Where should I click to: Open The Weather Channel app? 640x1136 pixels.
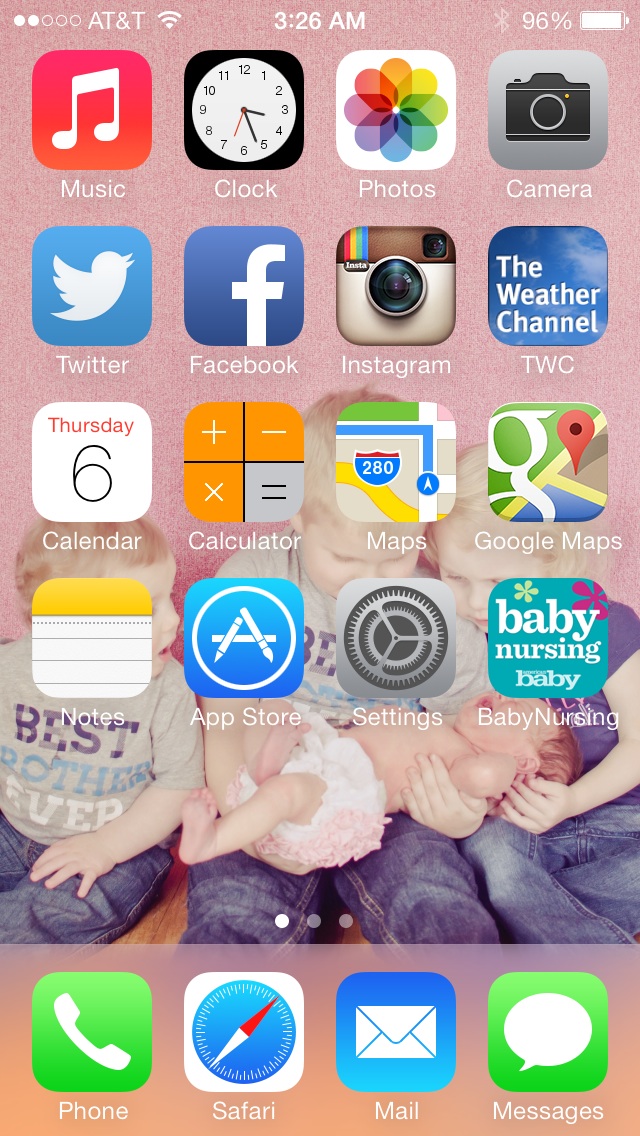coord(548,286)
